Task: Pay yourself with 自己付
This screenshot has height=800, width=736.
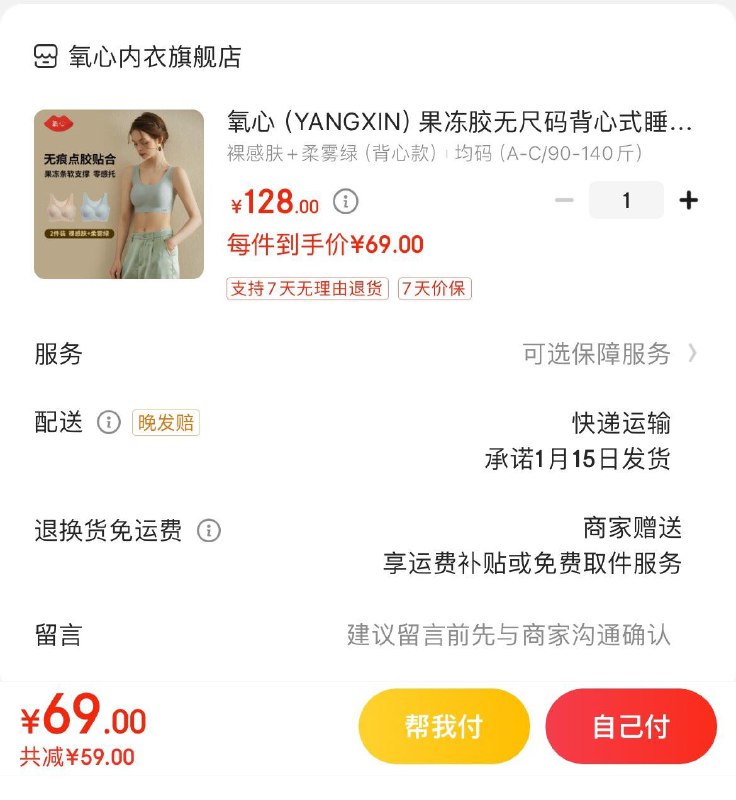Action: tap(631, 726)
